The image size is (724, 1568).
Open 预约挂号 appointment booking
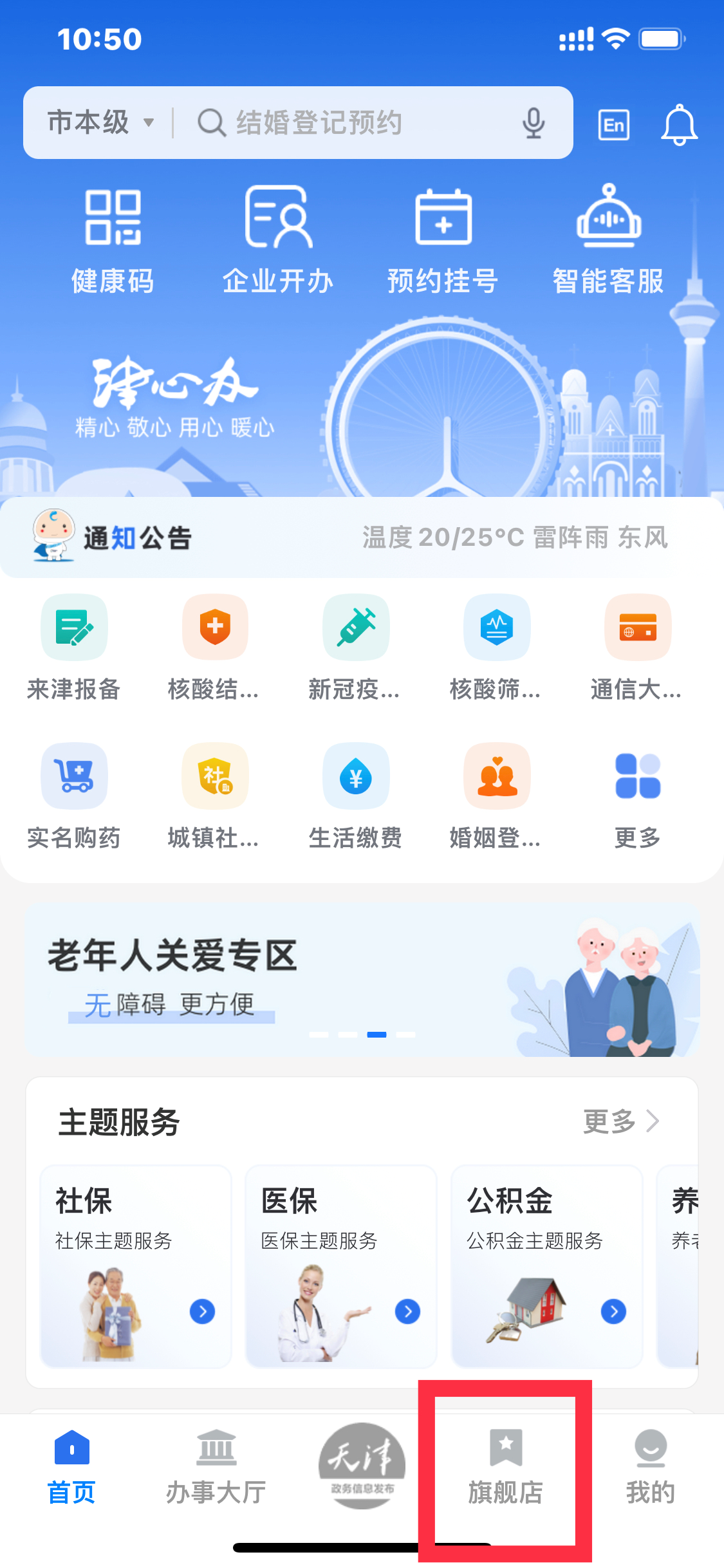[443, 239]
